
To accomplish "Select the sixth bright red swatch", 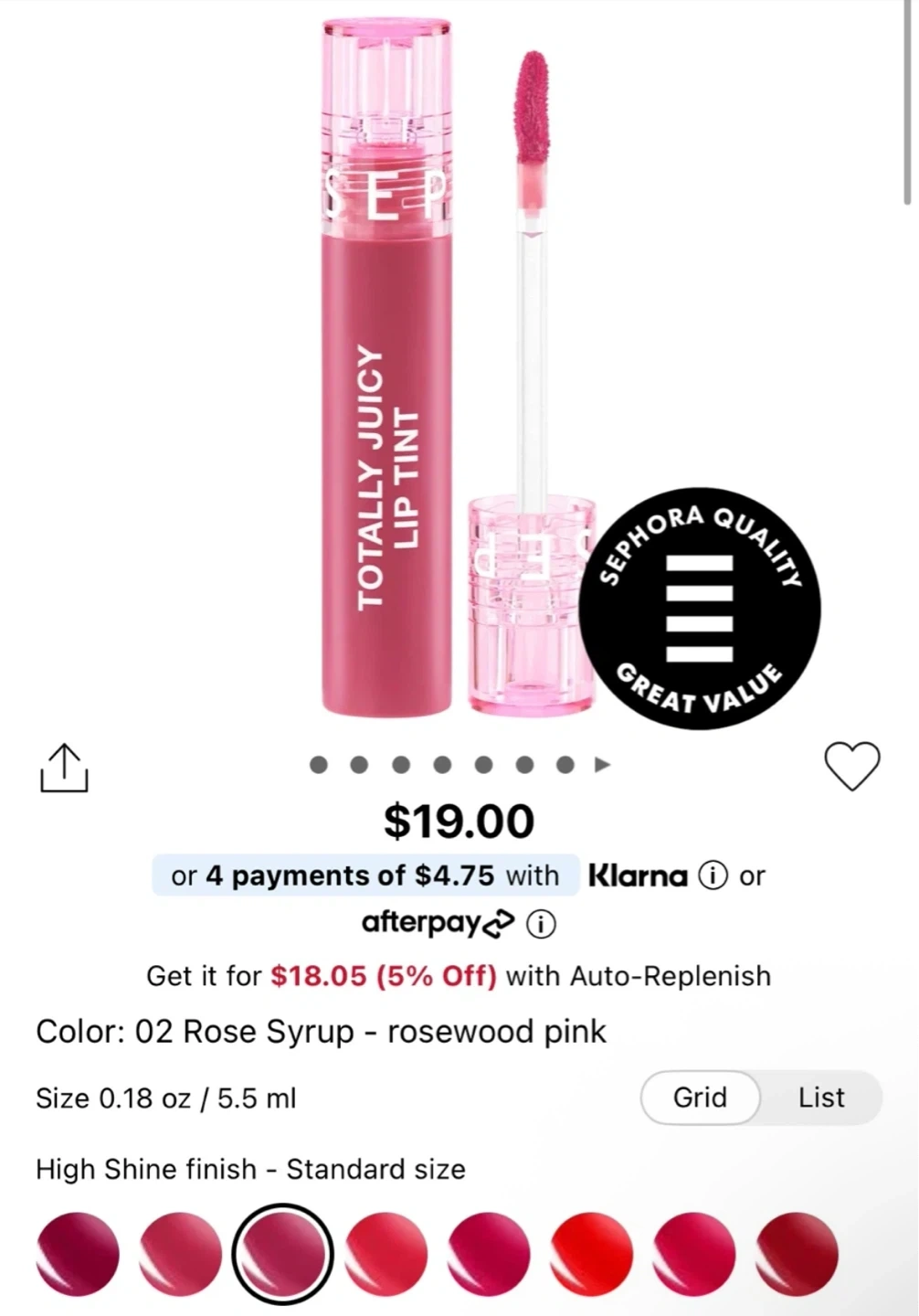I will (591, 1254).
